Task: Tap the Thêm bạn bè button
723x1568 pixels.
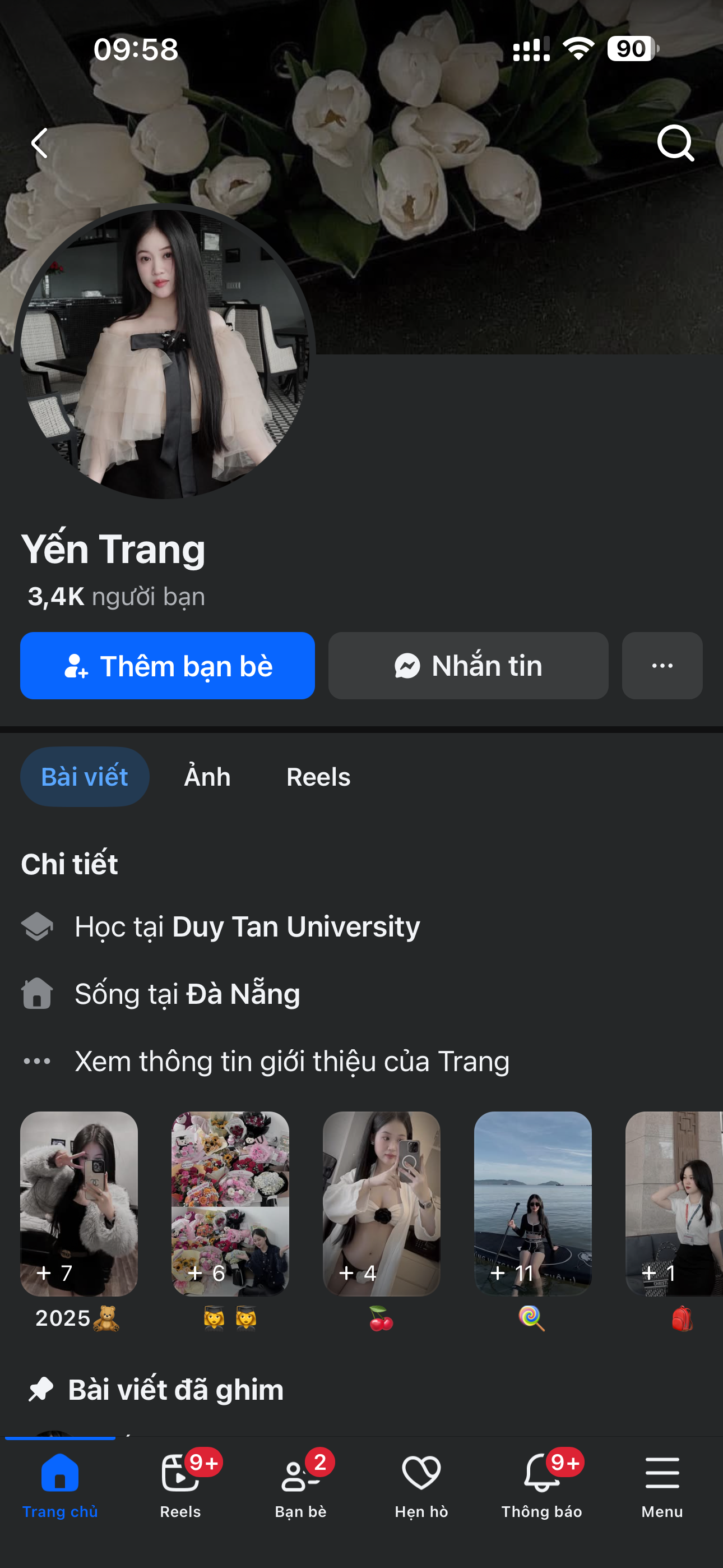Action: pyautogui.click(x=168, y=665)
